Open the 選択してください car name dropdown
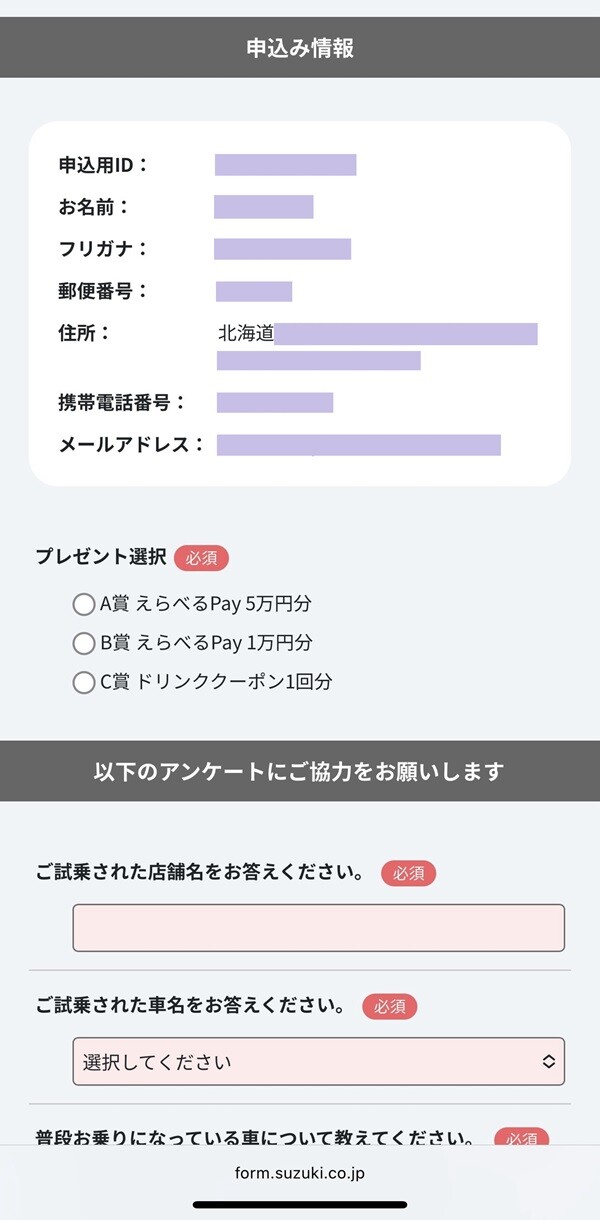This screenshot has height=1220, width=600. pos(318,1061)
